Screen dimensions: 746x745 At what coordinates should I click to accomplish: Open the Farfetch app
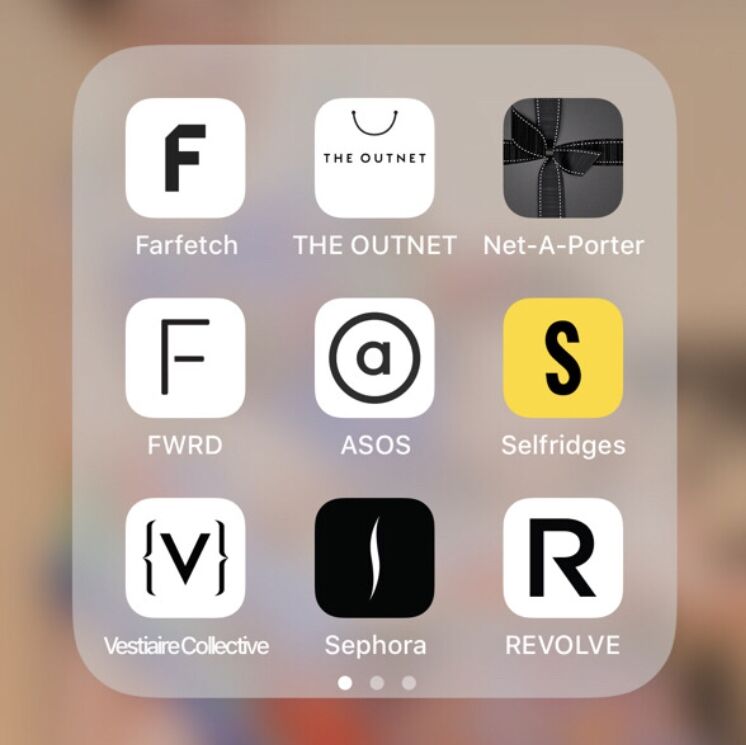click(185, 158)
